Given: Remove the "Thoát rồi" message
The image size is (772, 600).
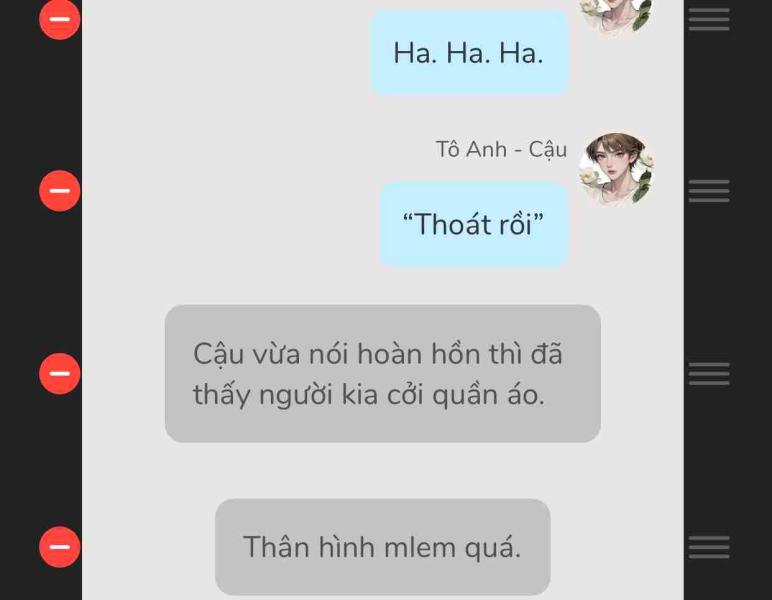Looking at the screenshot, I should (59, 190).
